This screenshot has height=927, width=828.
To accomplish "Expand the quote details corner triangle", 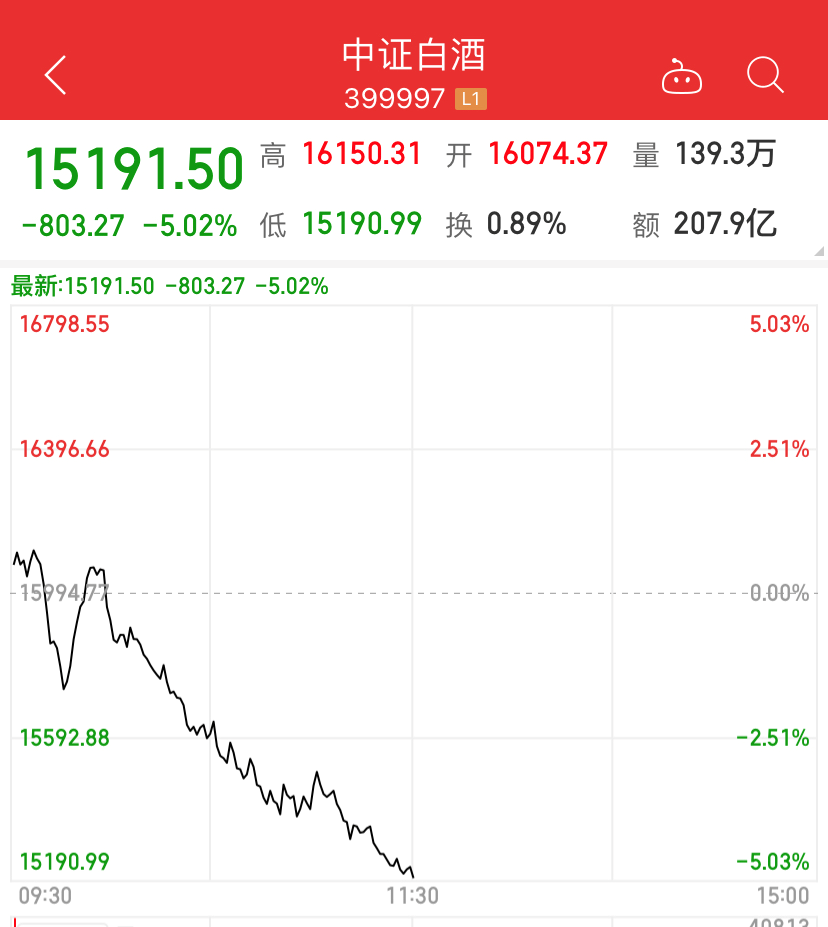I will point(819,250).
